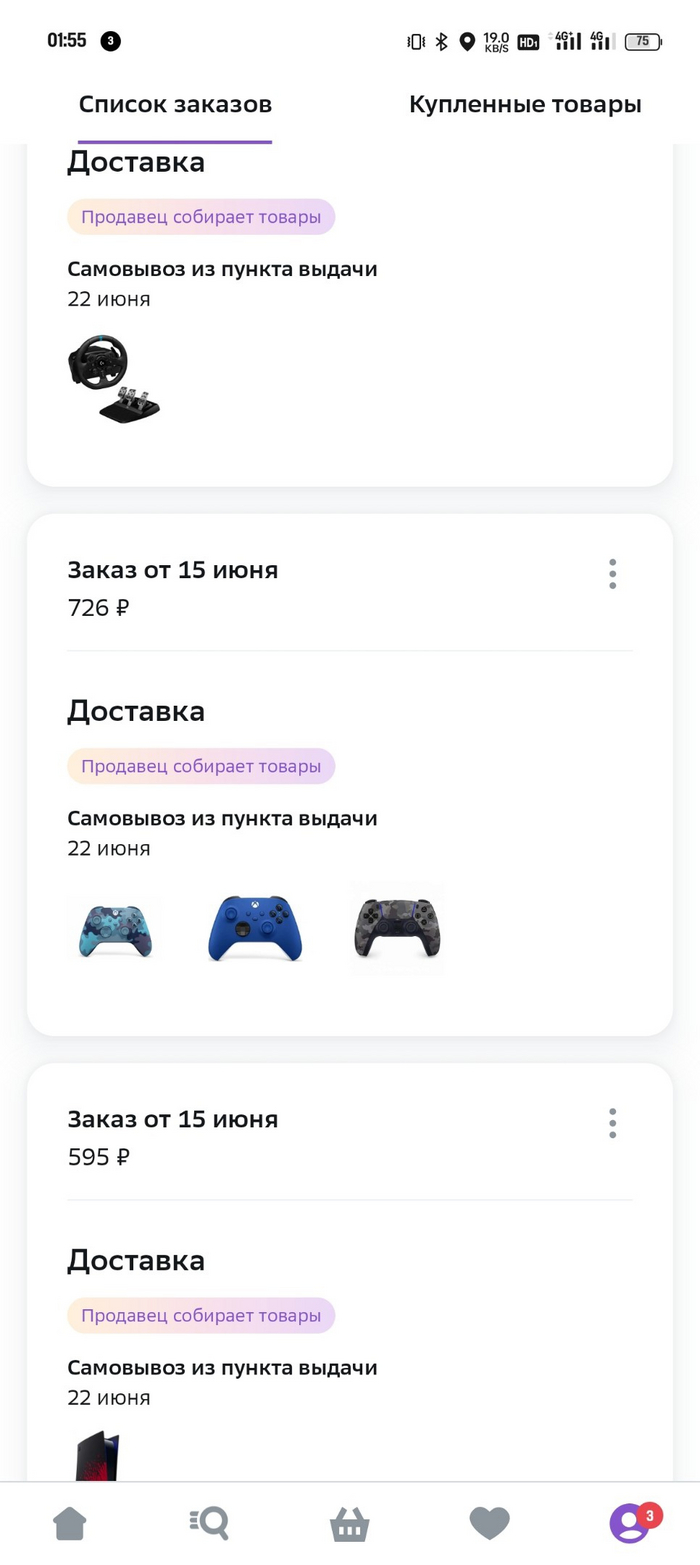Image resolution: width=700 pixels, height=1565 pixels.
Task: Switch to the Купленные товары tab
Action: tap(524, 105)
